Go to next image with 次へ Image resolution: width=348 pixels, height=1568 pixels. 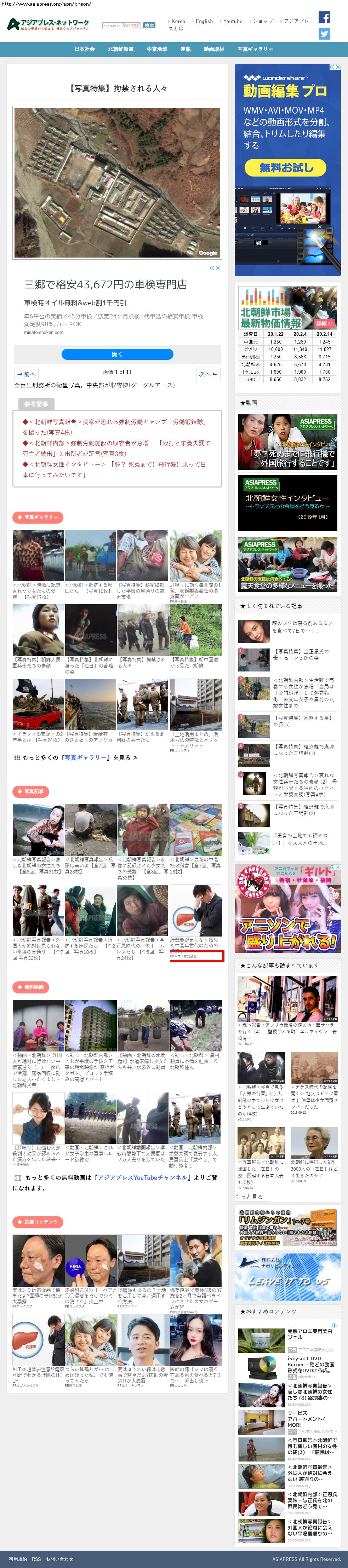208,374
